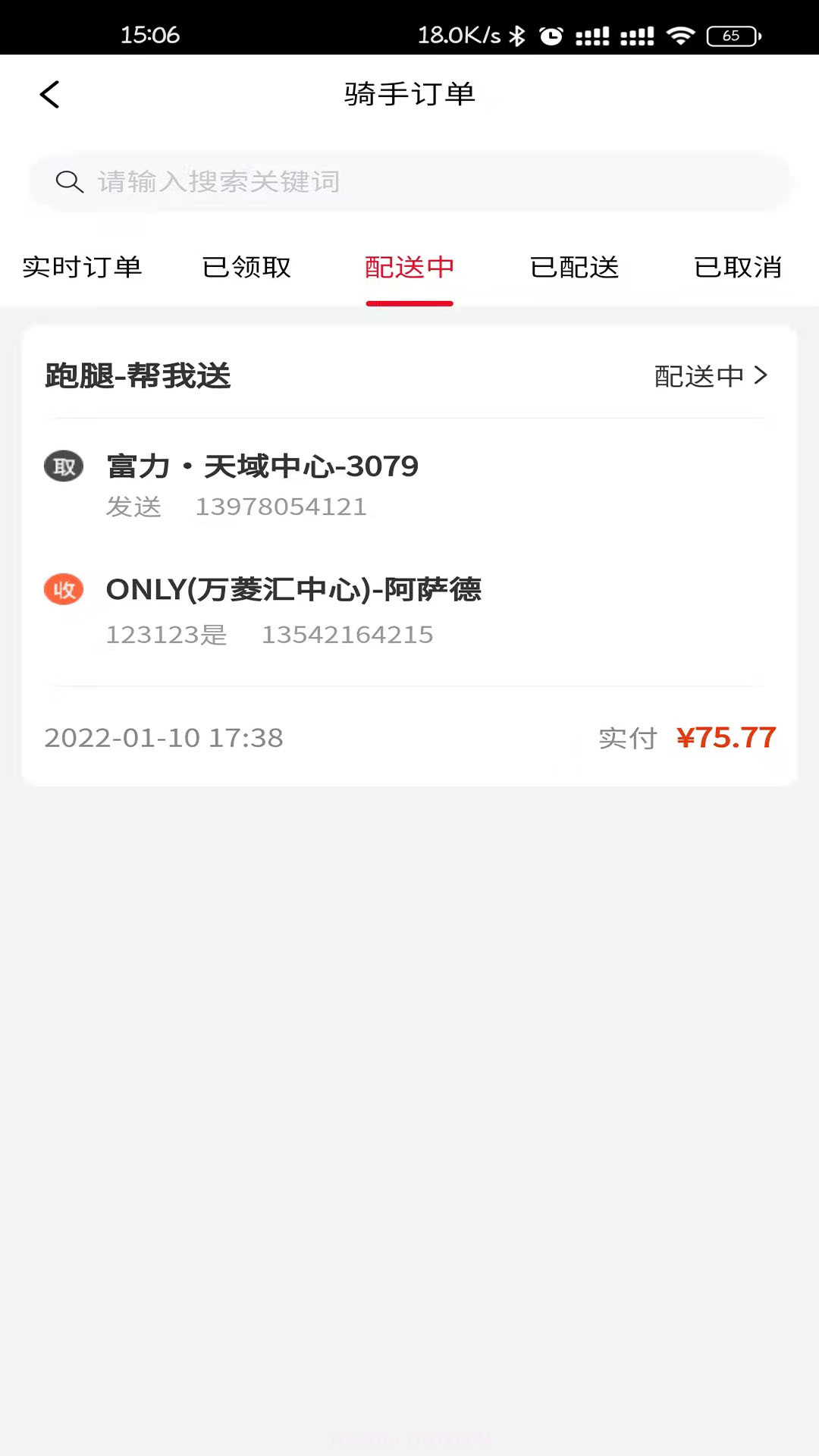The height and width of the screenshot is (1456, 819).
Task: Switch to the 已领取 tab
Action: coord(246,267)
